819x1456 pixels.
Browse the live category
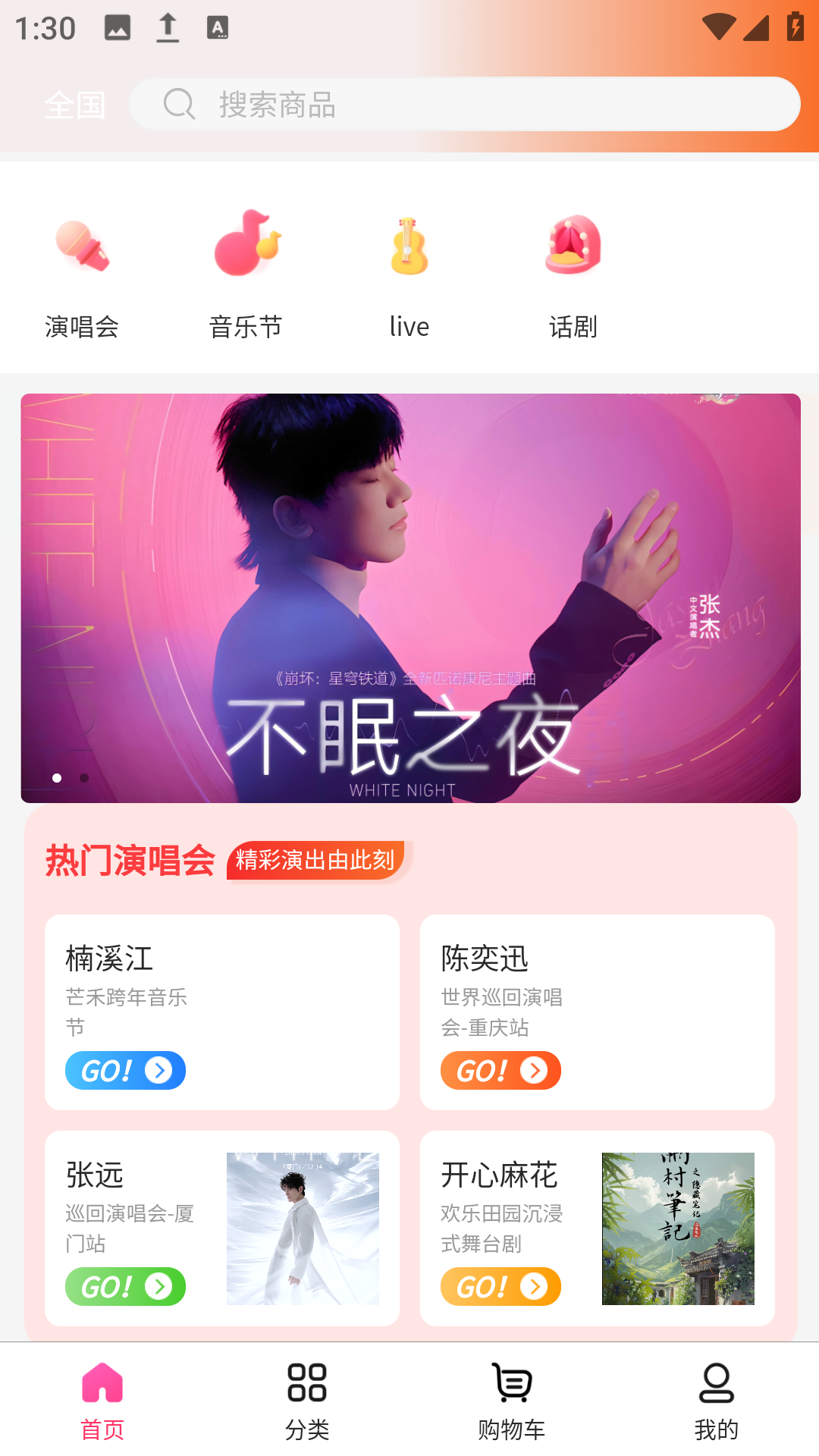[409, 275]
